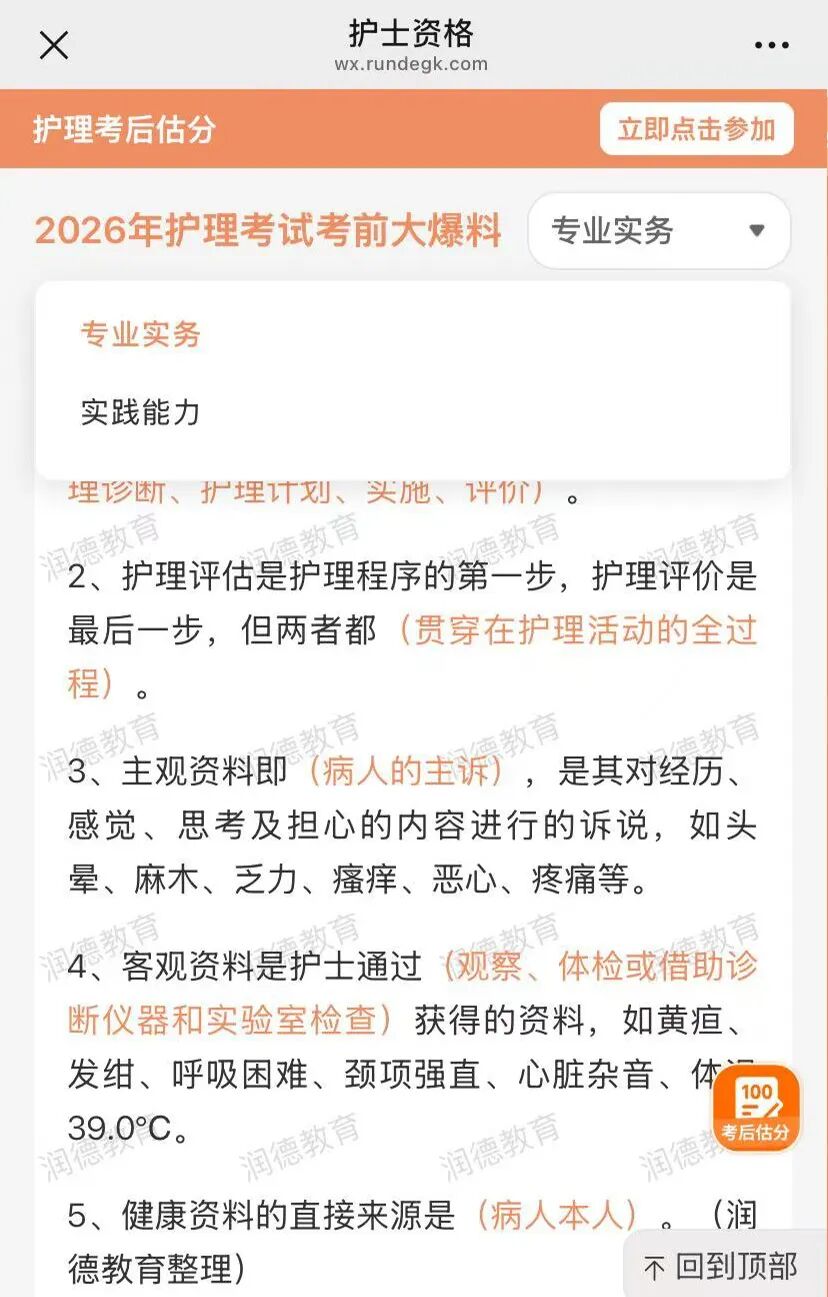The image size is (828, 1297).
Task: Open the three-dot overflow menu
Action: [771, 45]
